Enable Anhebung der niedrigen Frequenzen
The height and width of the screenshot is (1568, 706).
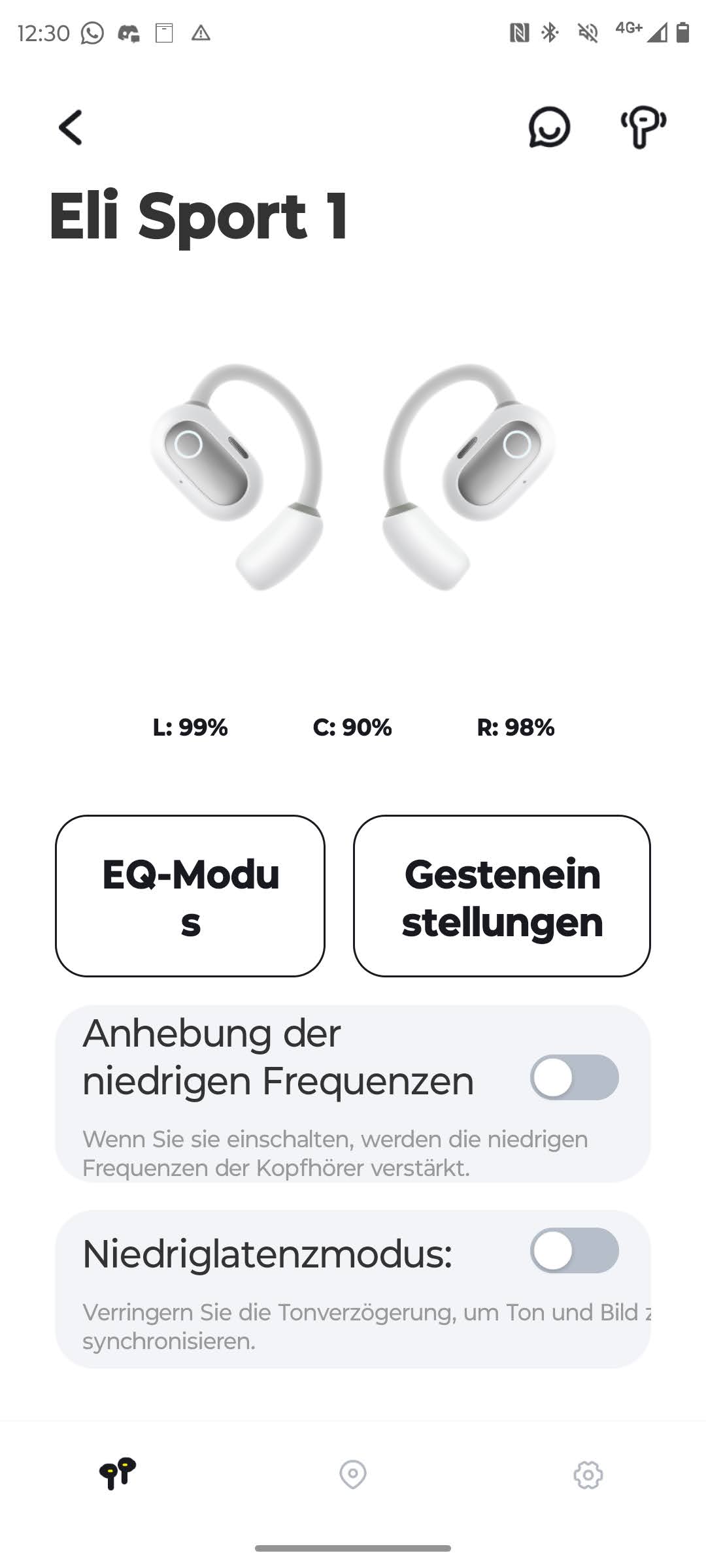574,1077
